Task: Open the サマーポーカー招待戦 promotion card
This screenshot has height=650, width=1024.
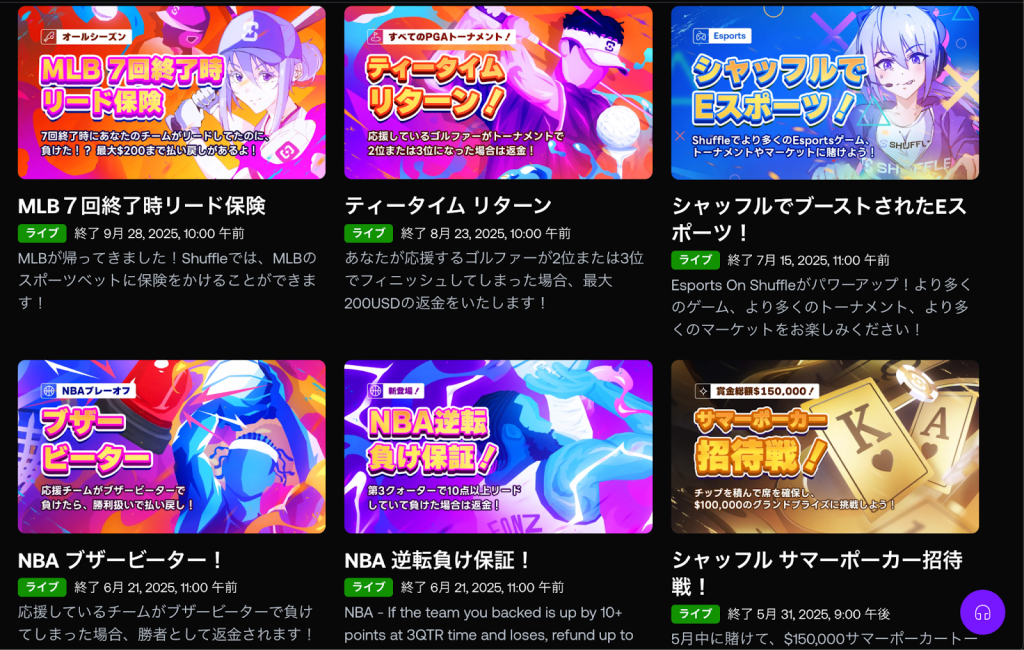Action: 824,446
